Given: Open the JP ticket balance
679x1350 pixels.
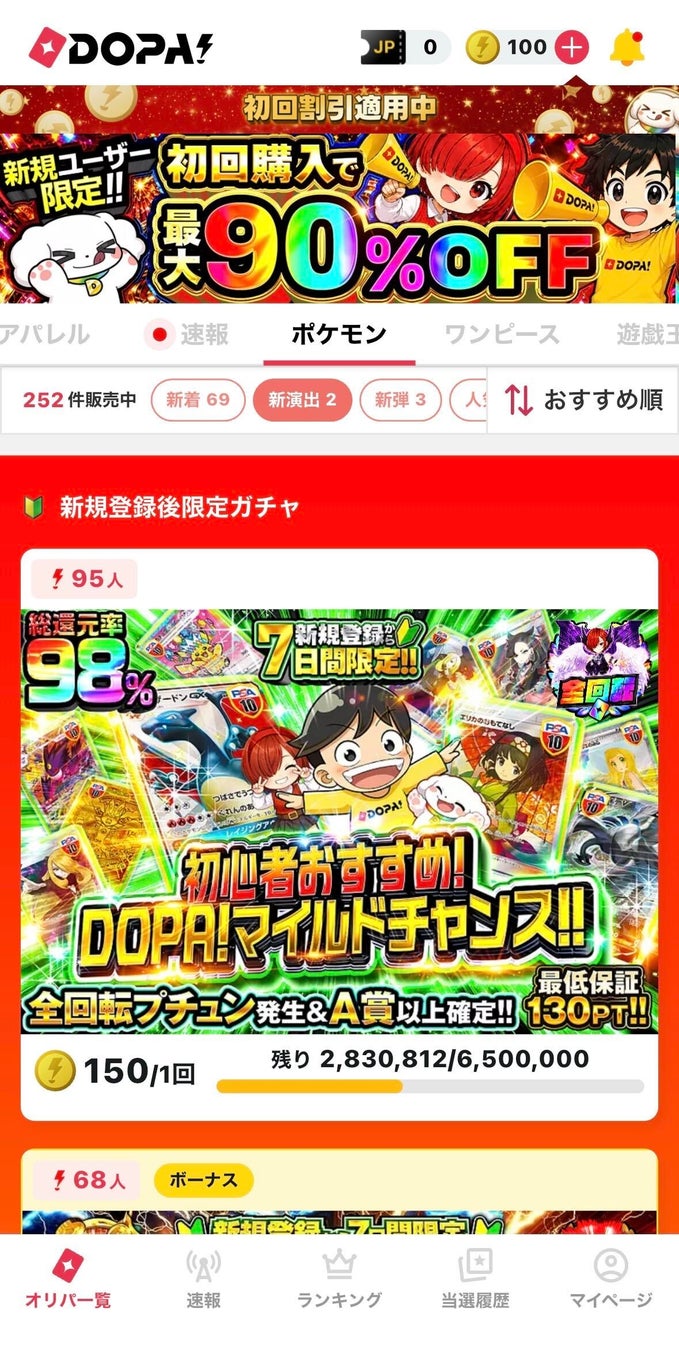Looking at the screenshot, I should click(405, 47).
